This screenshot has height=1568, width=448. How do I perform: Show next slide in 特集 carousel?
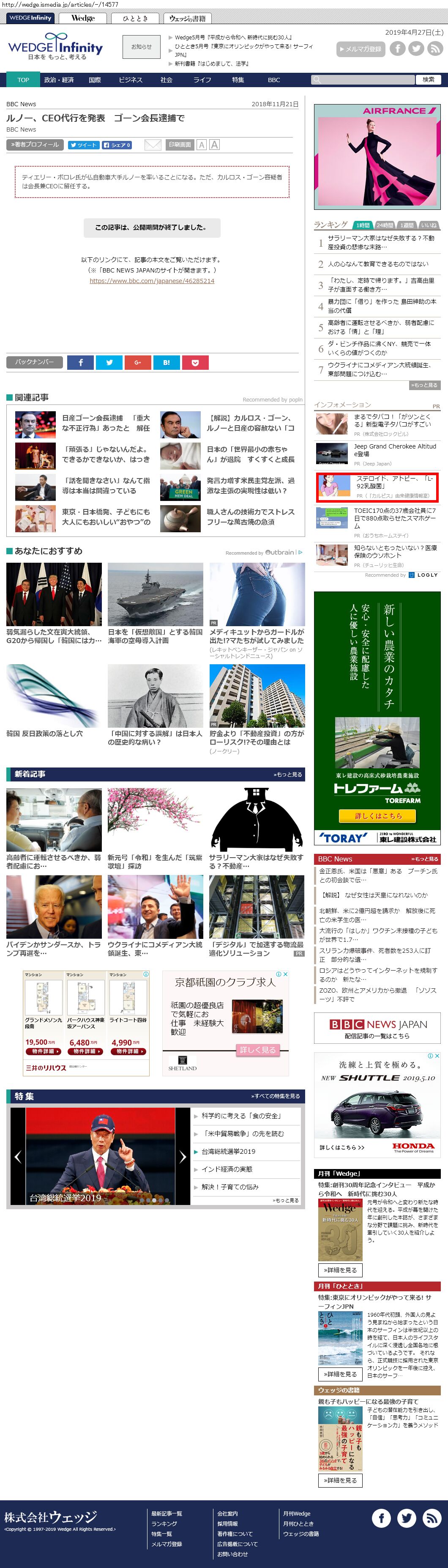(183, 1156)
